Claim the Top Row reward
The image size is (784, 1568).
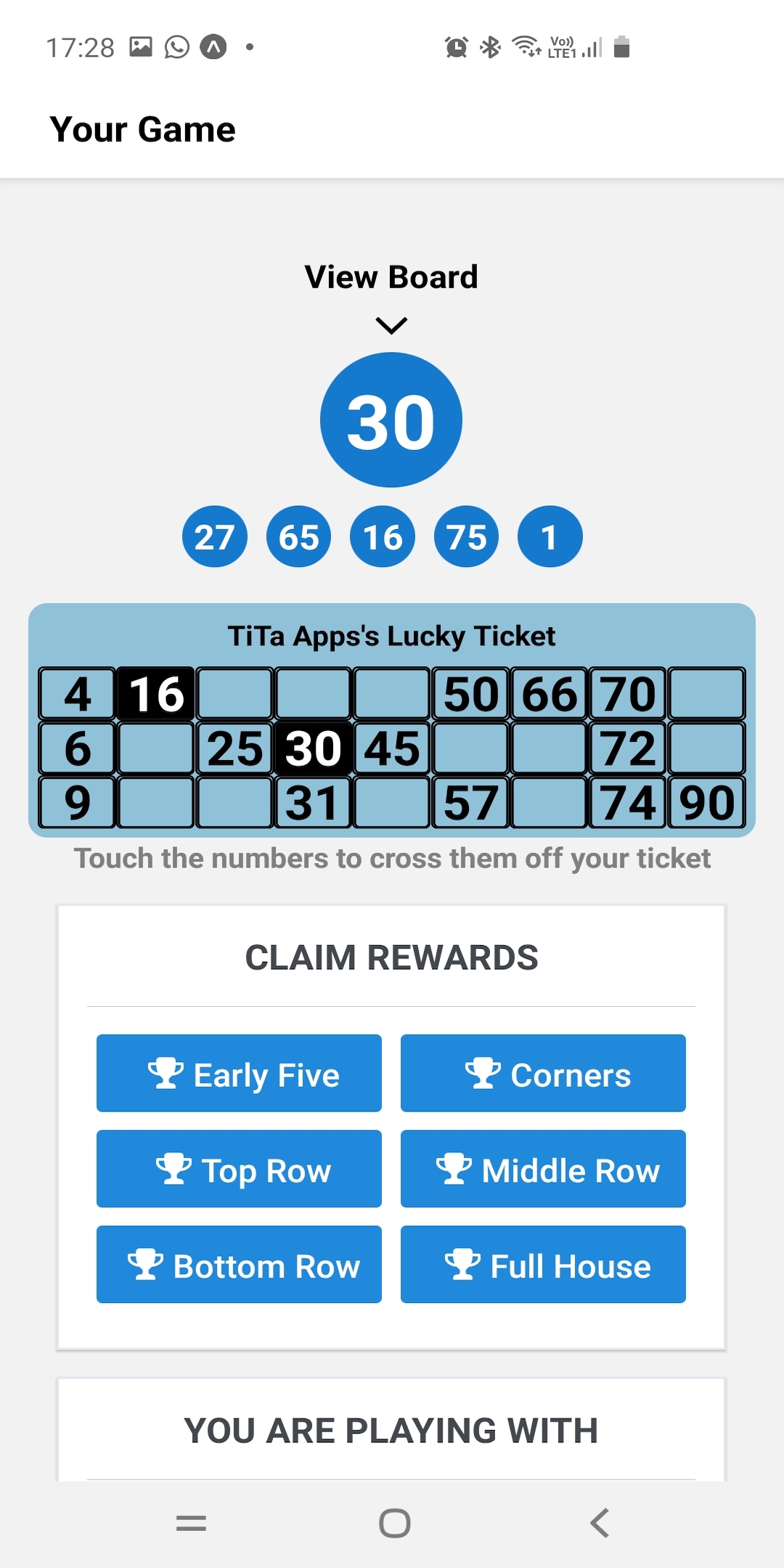[239, 1169]
